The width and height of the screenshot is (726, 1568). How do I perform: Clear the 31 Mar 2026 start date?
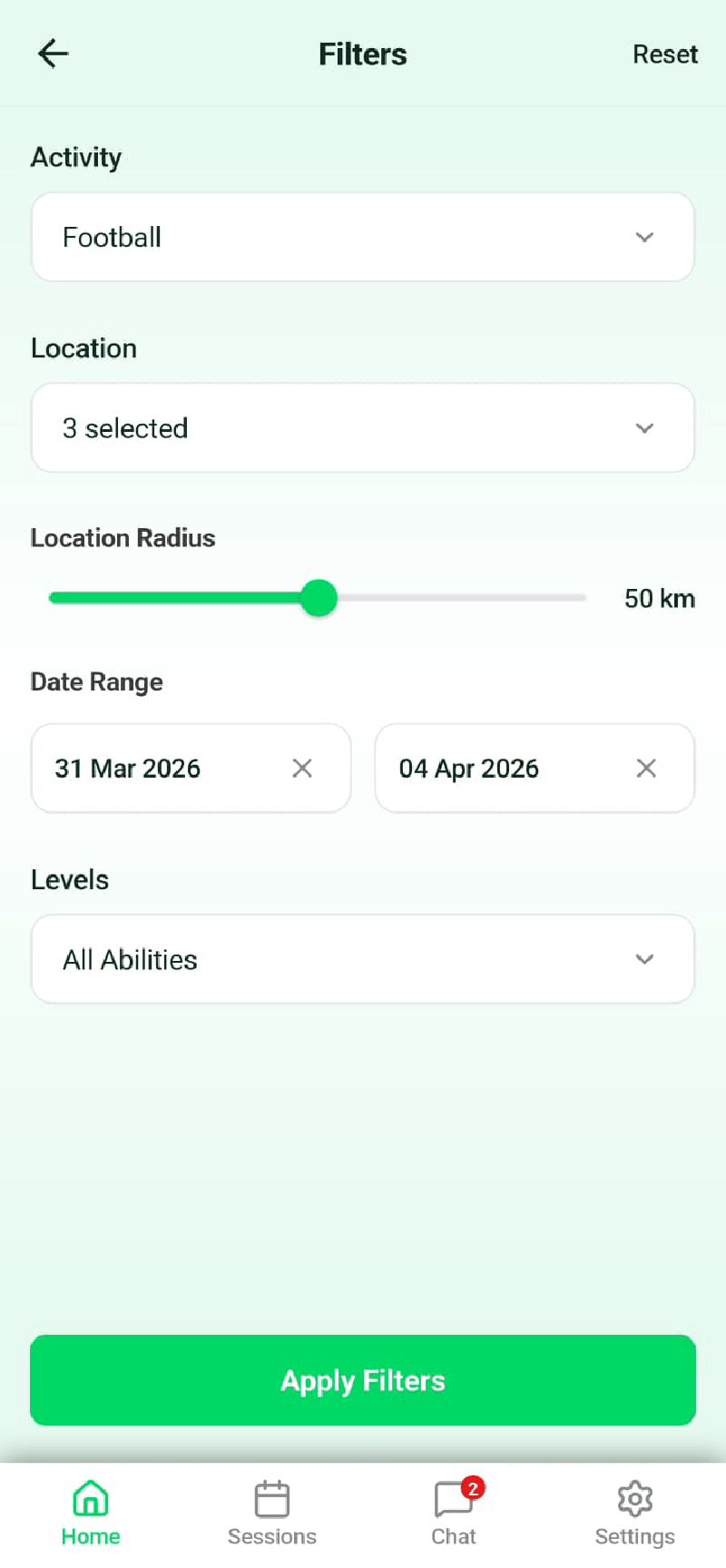[302, 769]
